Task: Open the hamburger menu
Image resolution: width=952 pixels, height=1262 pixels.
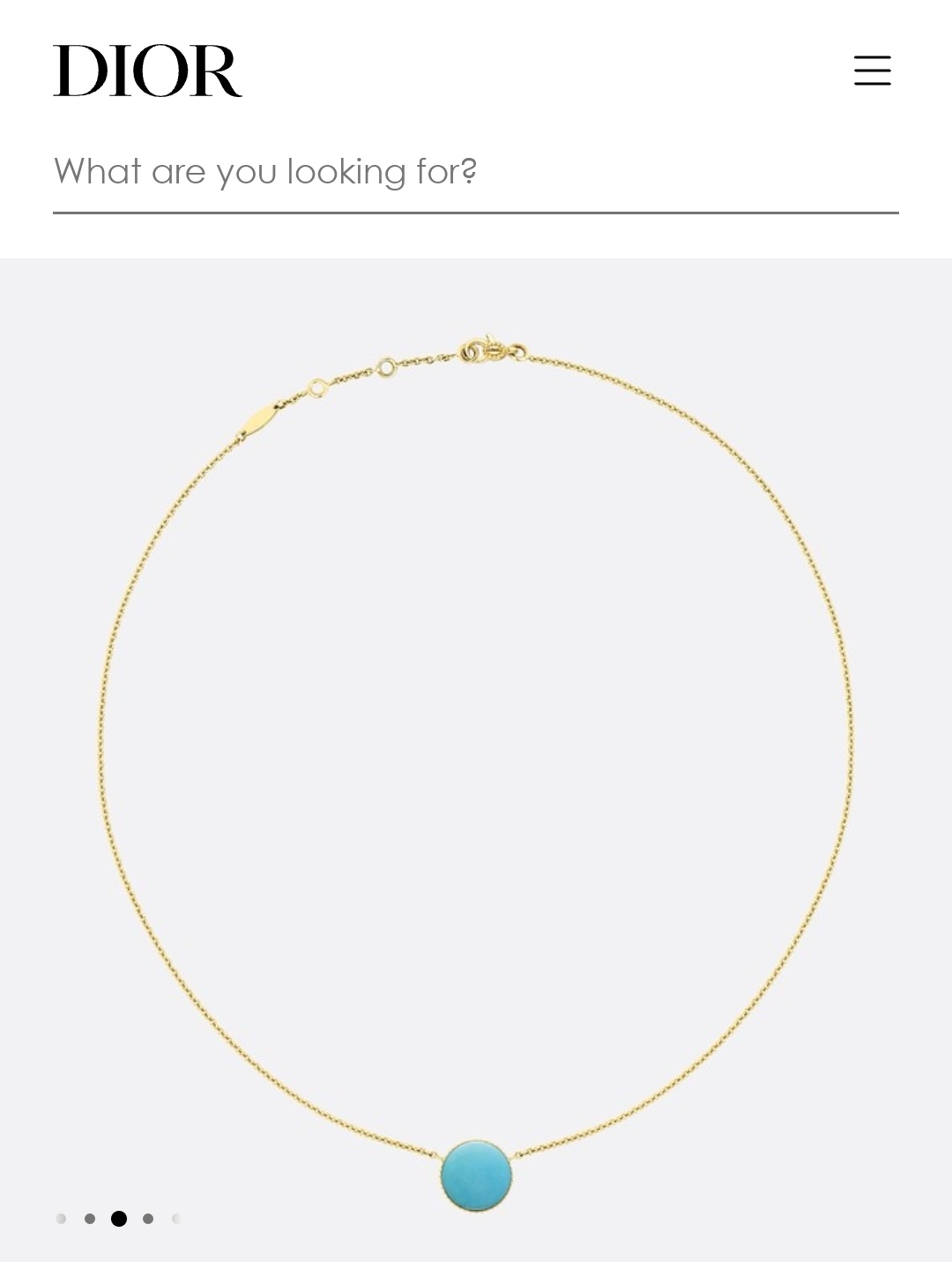Action: tap(872, 71)
